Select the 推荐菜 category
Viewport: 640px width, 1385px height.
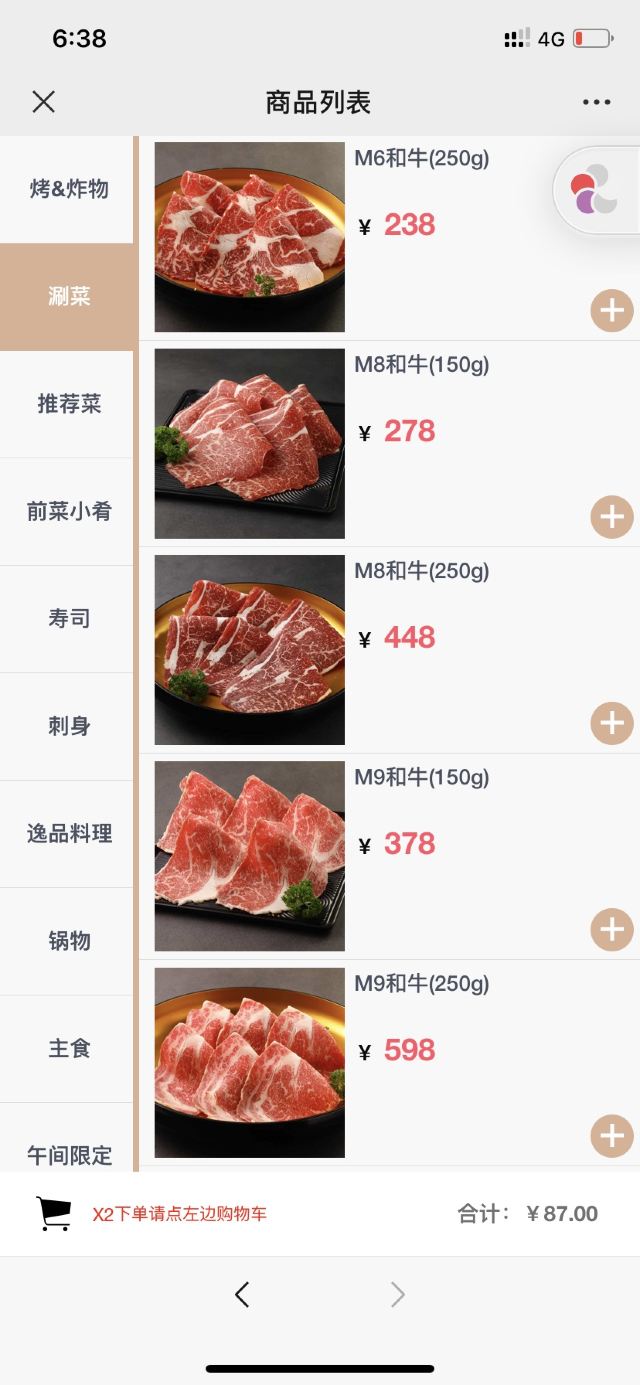point(68,404)
